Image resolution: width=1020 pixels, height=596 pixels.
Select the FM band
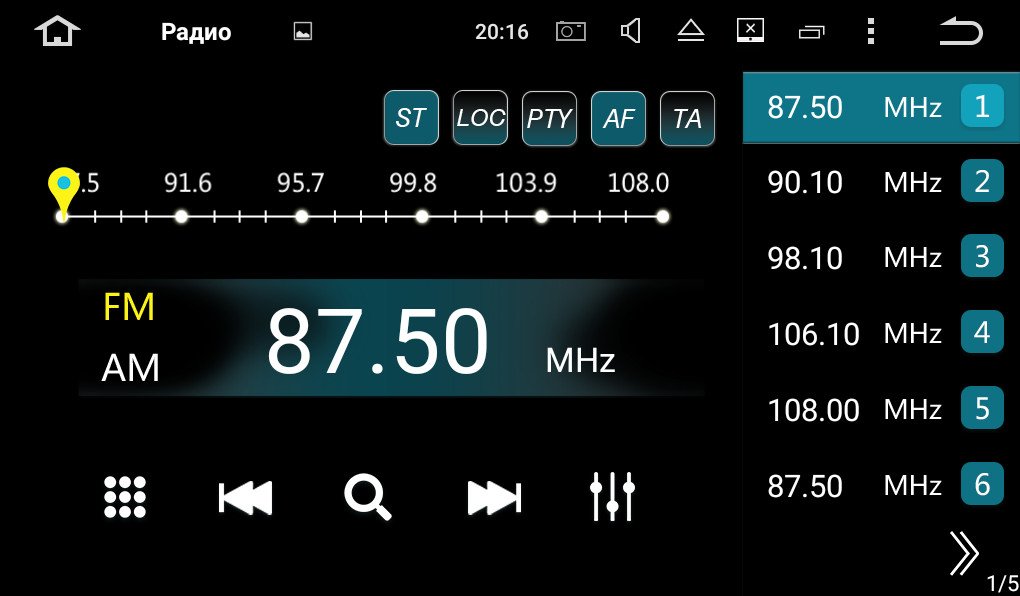click(129, 306)
